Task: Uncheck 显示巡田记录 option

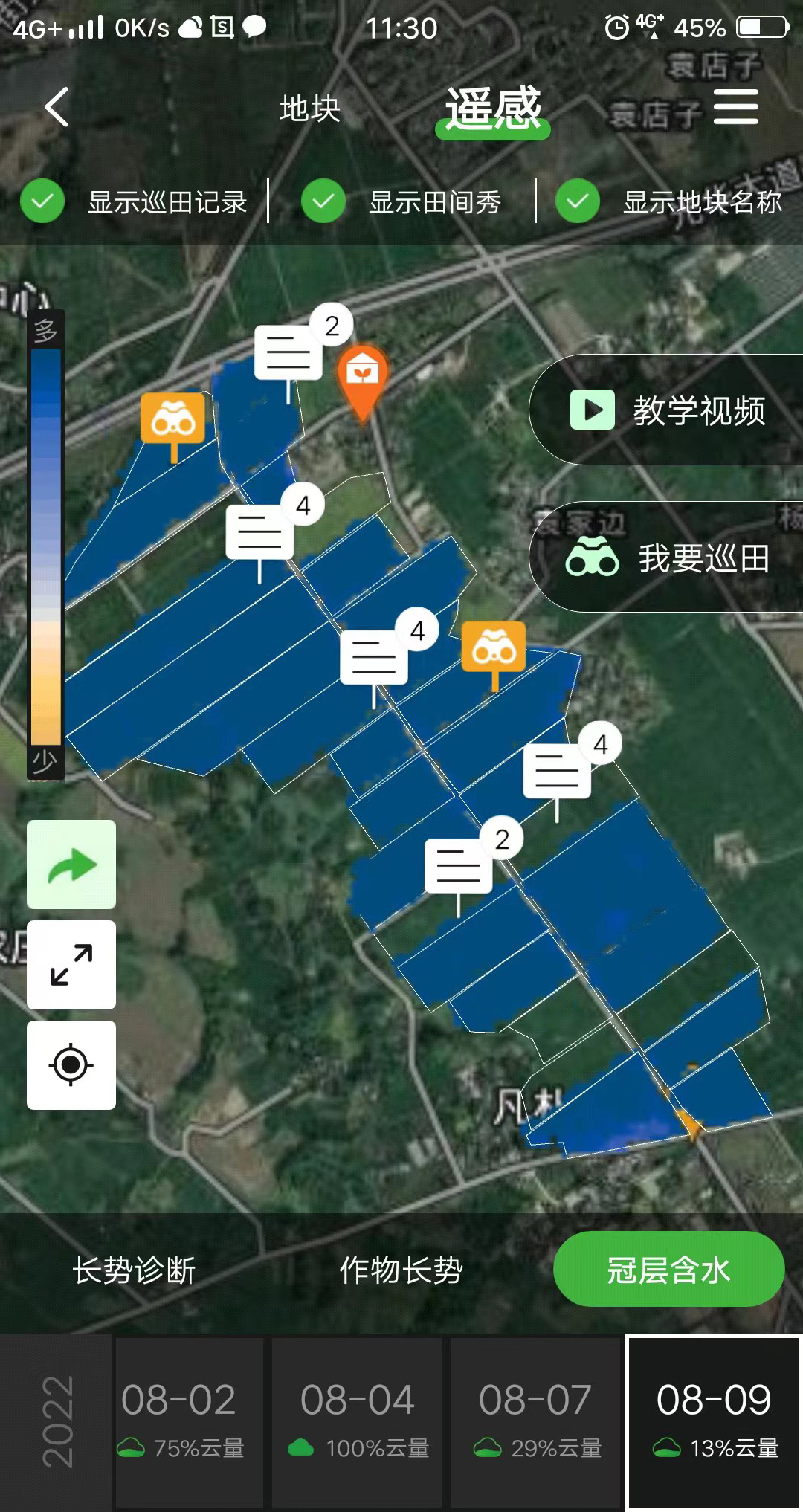Action: (x=42, y=201)
